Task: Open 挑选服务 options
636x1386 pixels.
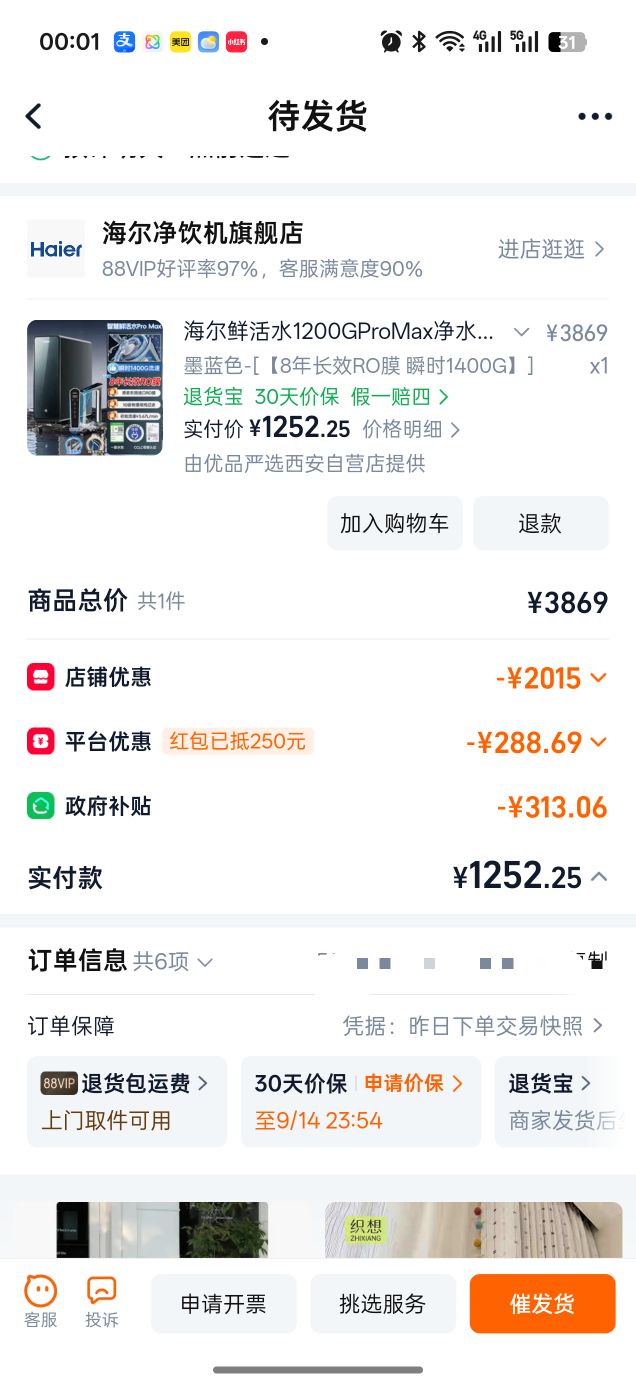Action: tap(383, 1304)
